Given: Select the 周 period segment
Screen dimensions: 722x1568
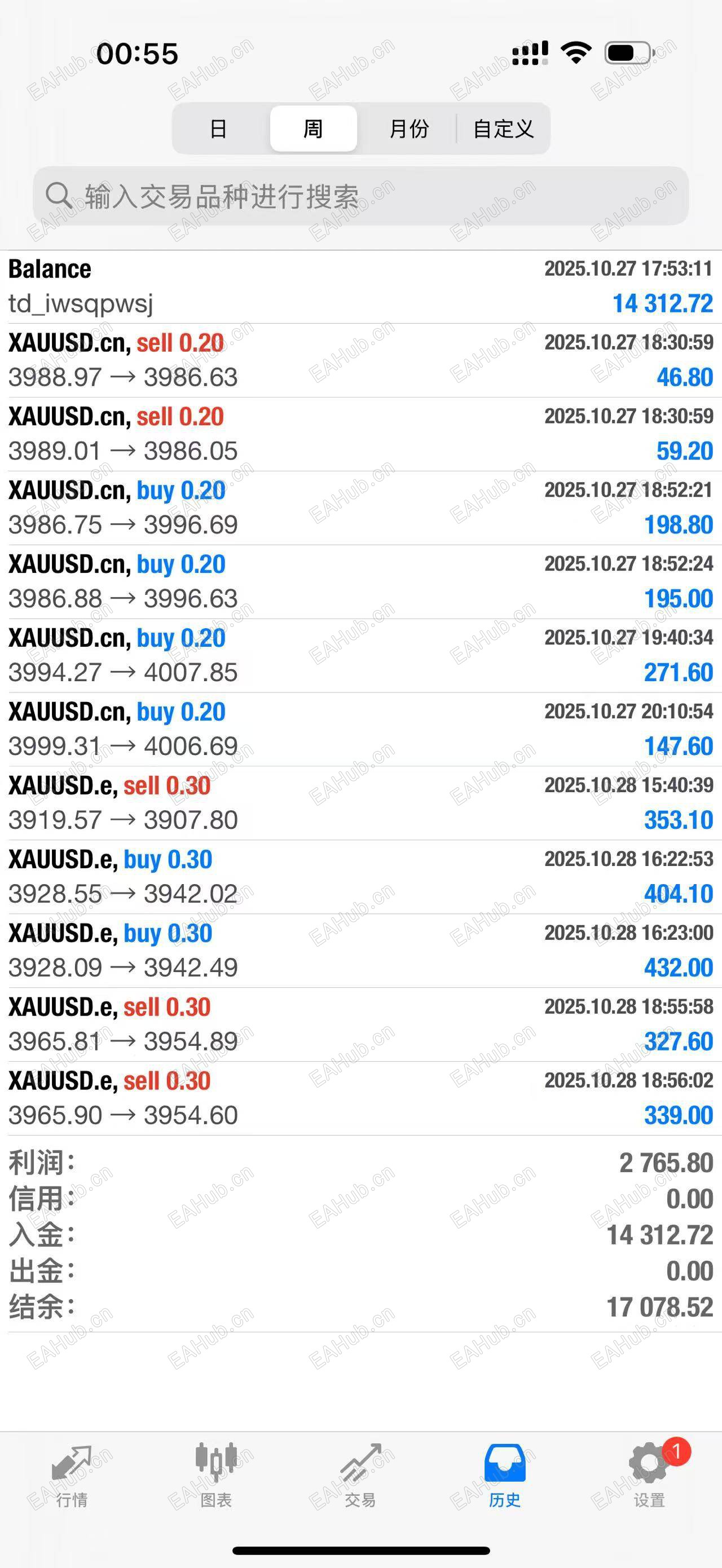Looking at the screenshot, I should [313, 129].
